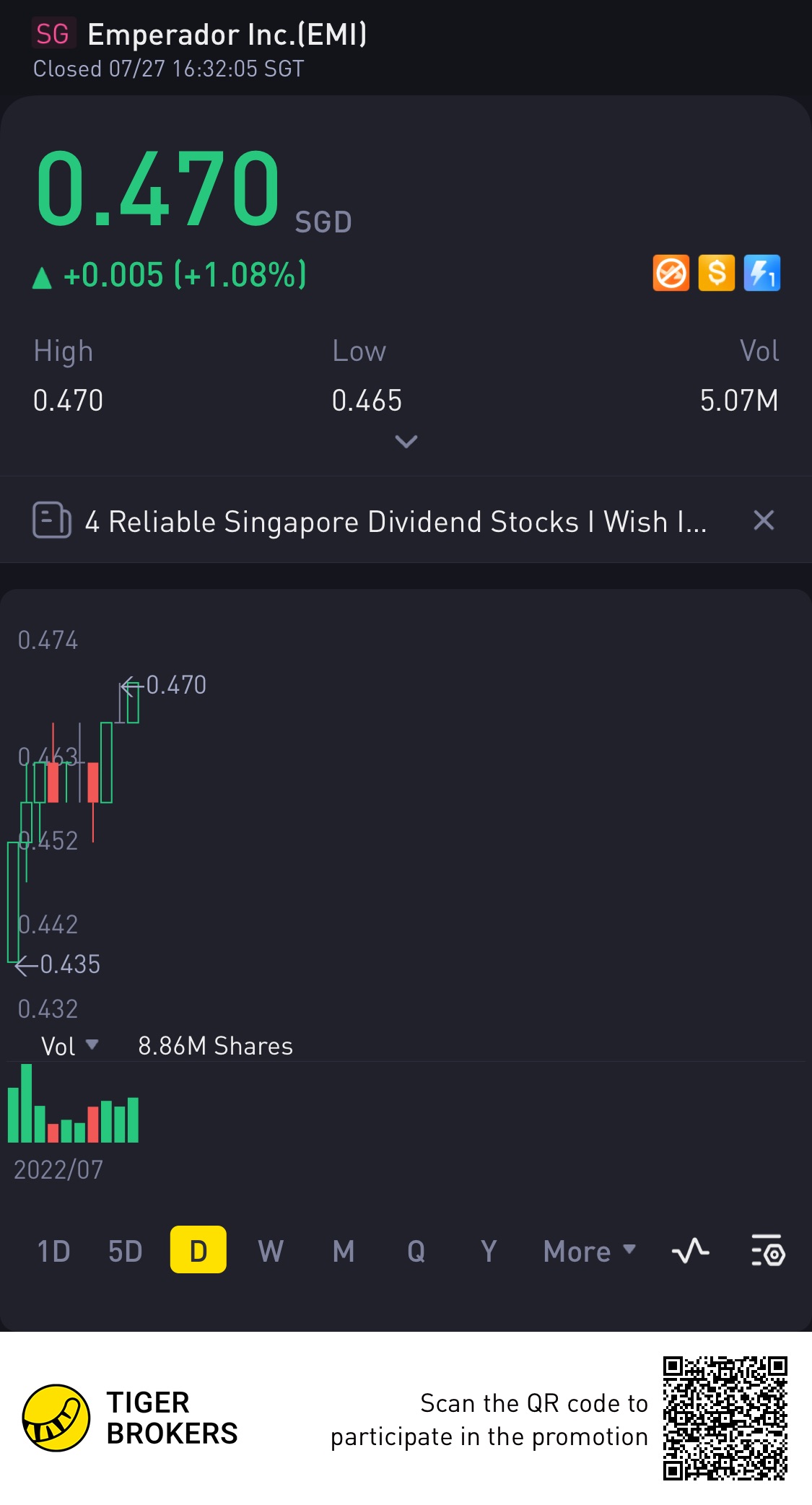The width and height of the screenshot is (812, 1505).
Task: Select the daily D candlestick view
Action: [198, 1251]
